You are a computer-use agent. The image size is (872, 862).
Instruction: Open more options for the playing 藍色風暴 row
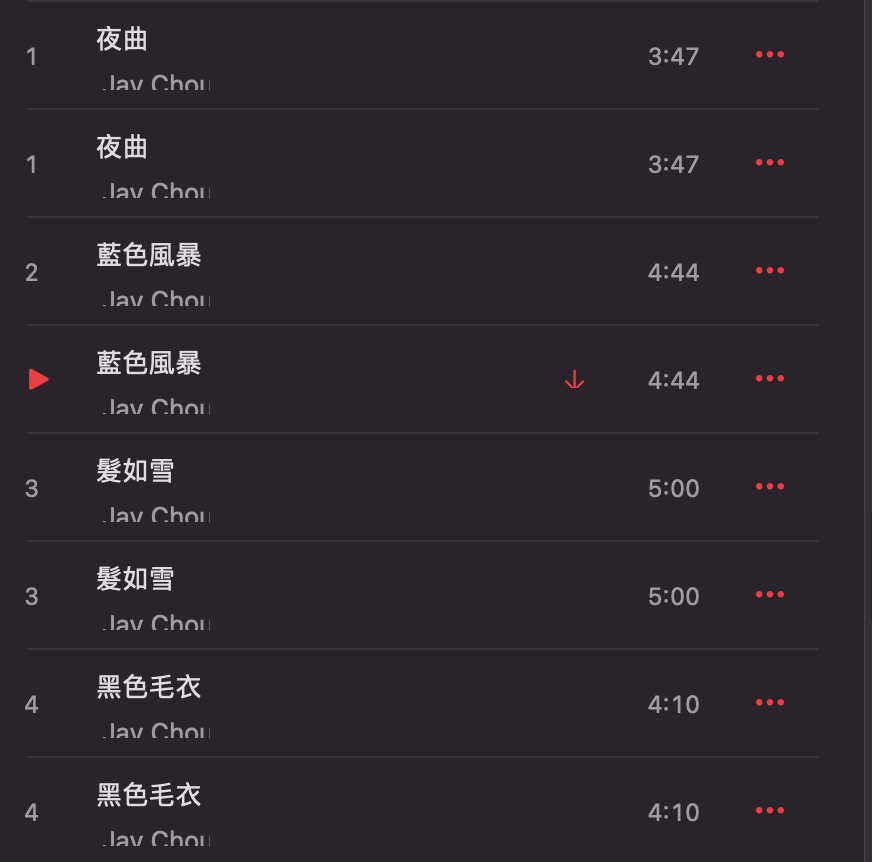(x=769, y=379)
